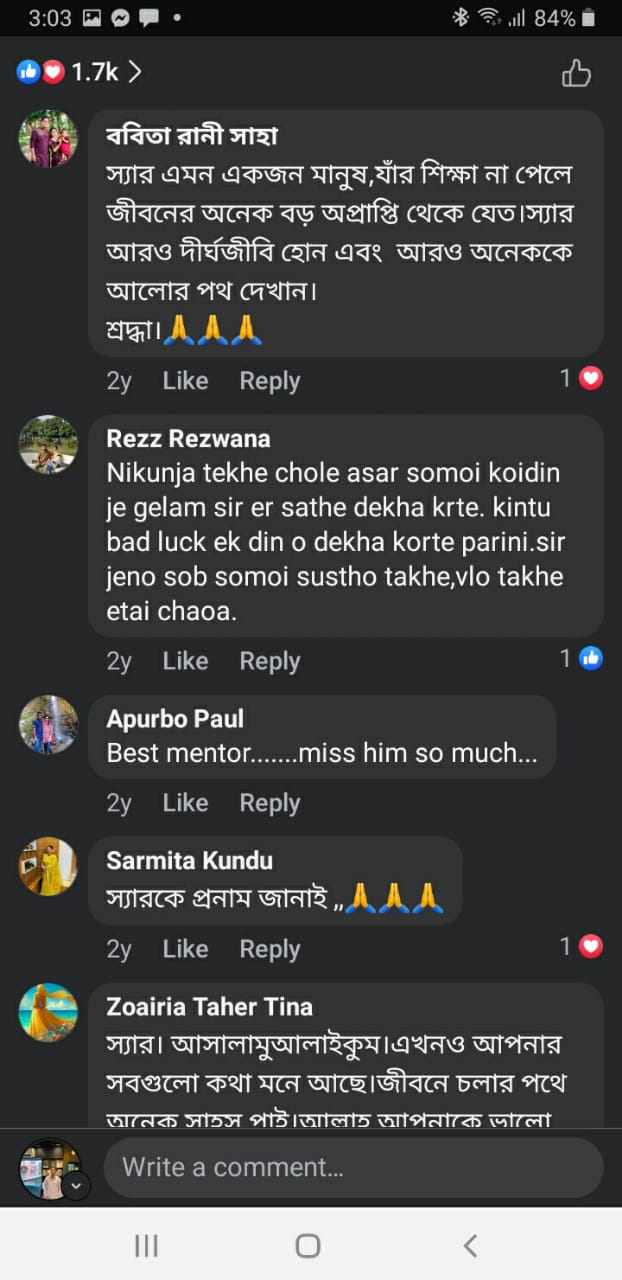Open Apurbo Paul's profile picture
622x1280 pixels.
(x=48, y=724)
